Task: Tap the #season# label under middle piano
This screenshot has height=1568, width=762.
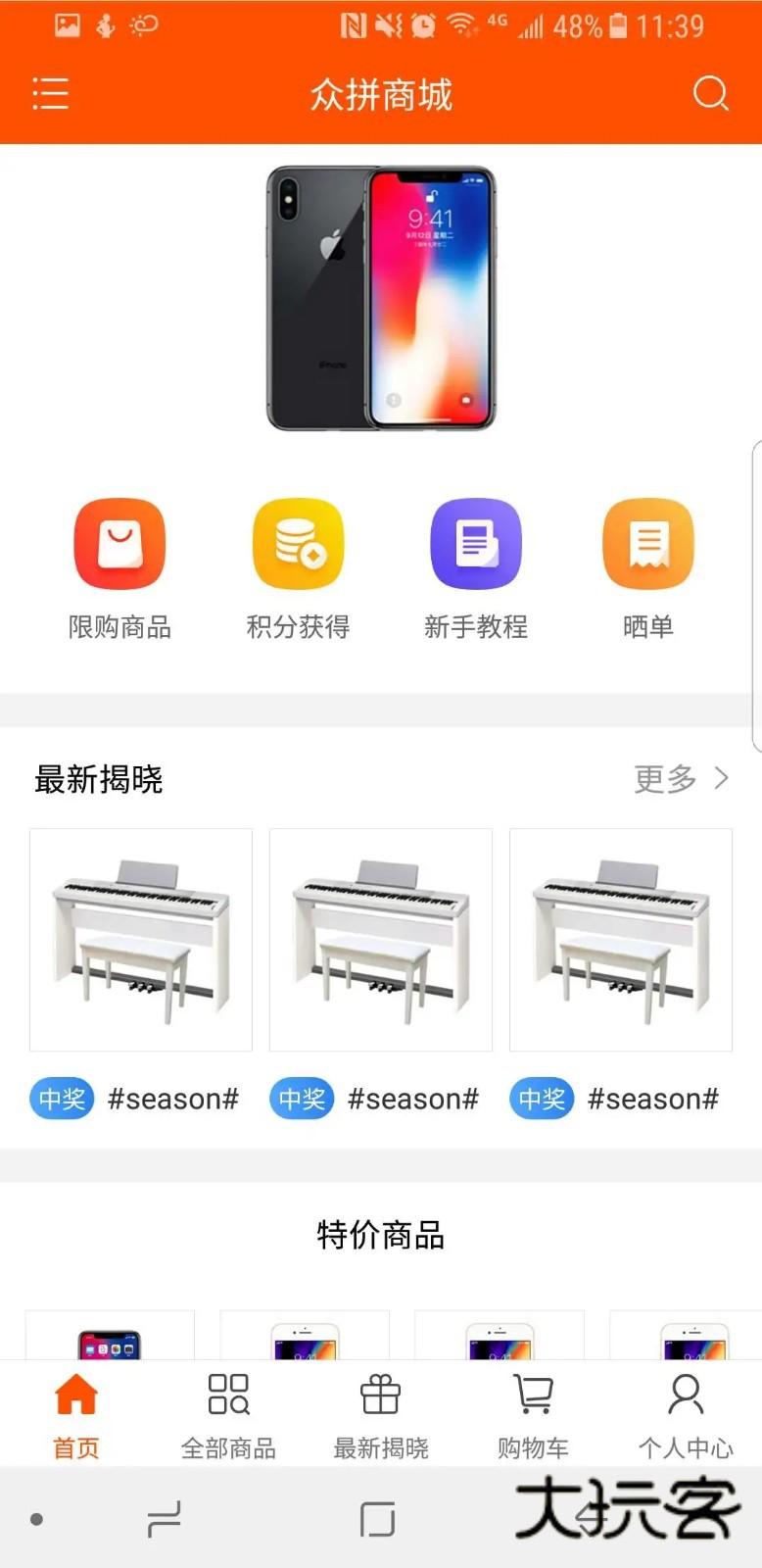Action: point(413,1099)
